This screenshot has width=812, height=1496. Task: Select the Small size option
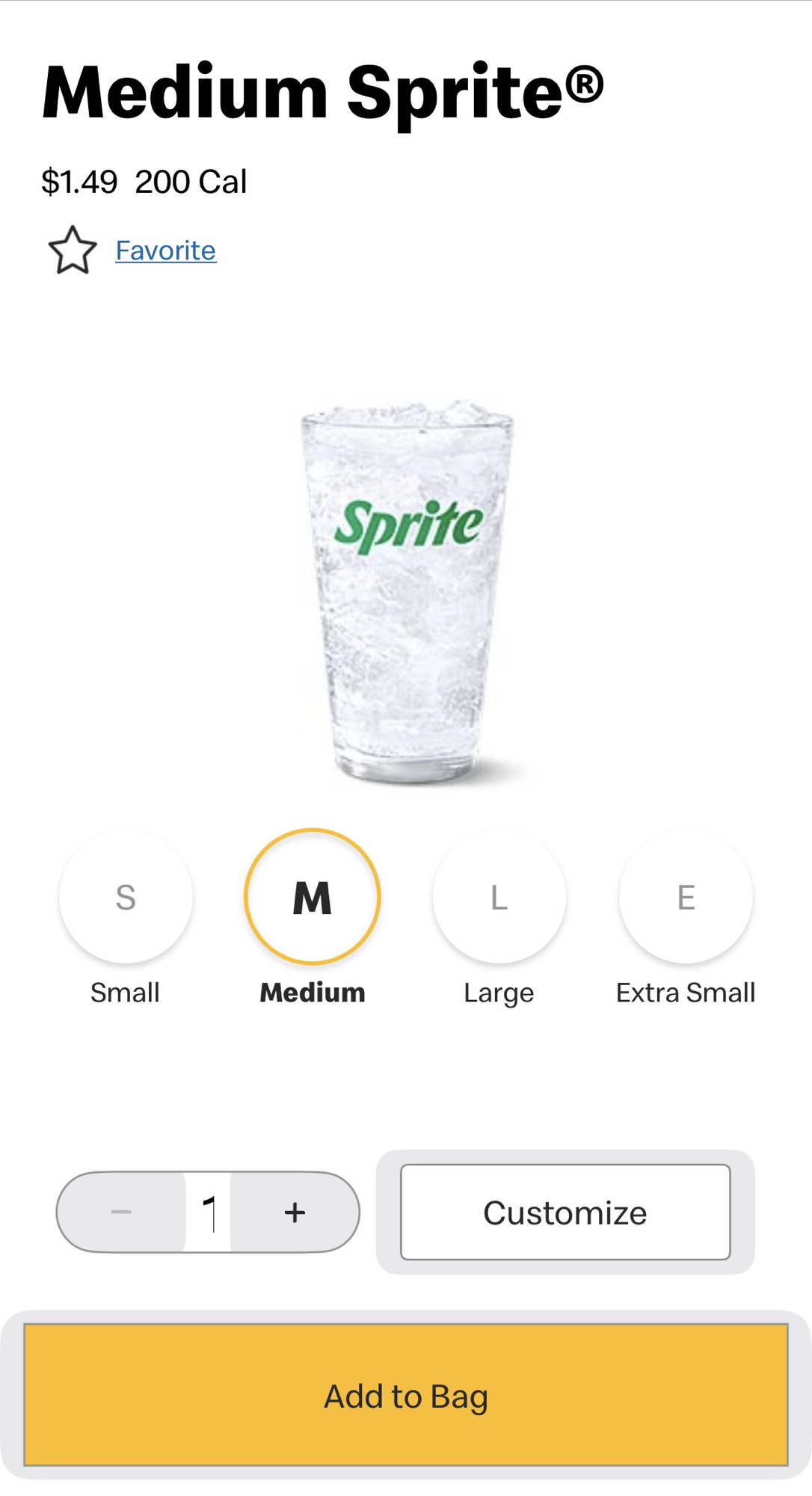[126, 896]
